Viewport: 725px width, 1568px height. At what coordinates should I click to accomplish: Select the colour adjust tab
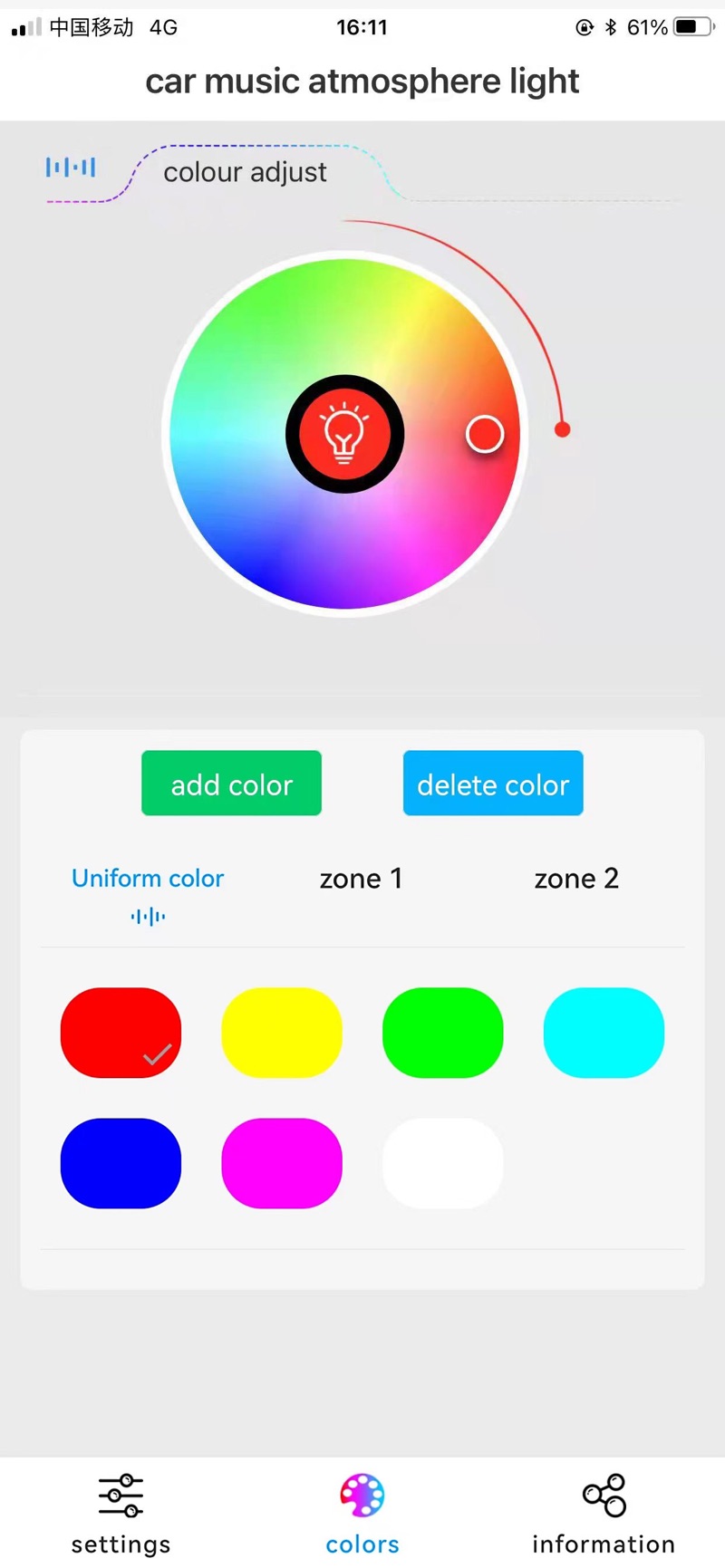[245, 172]
